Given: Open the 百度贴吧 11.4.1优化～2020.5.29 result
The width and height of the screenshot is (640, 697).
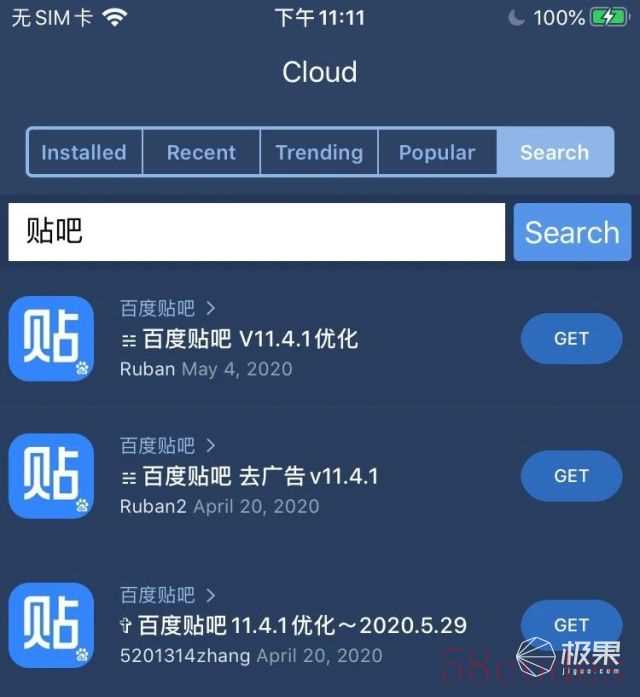Looking at the screenshot, I should pos(300,626).
